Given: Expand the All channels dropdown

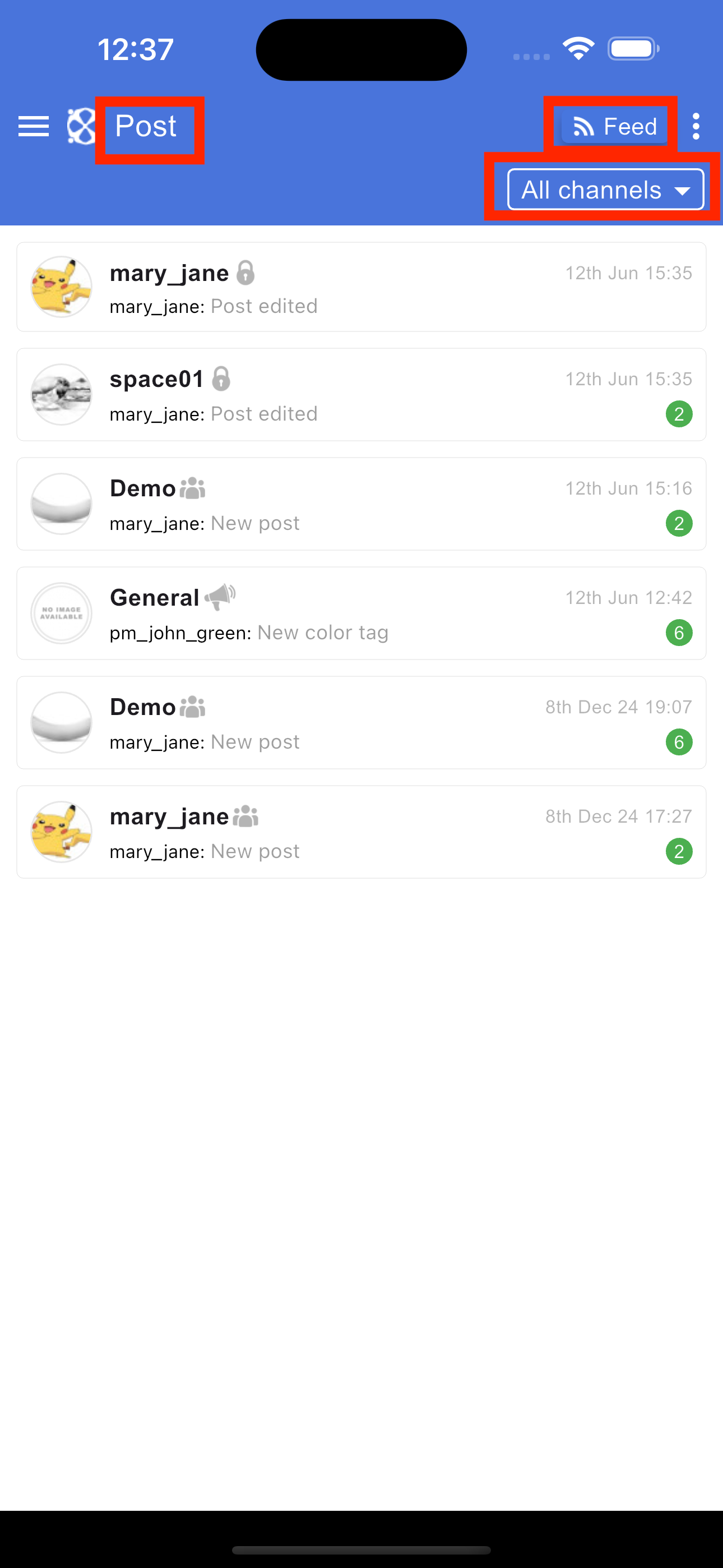Looking at the screenshot, I should coord(605,190).
